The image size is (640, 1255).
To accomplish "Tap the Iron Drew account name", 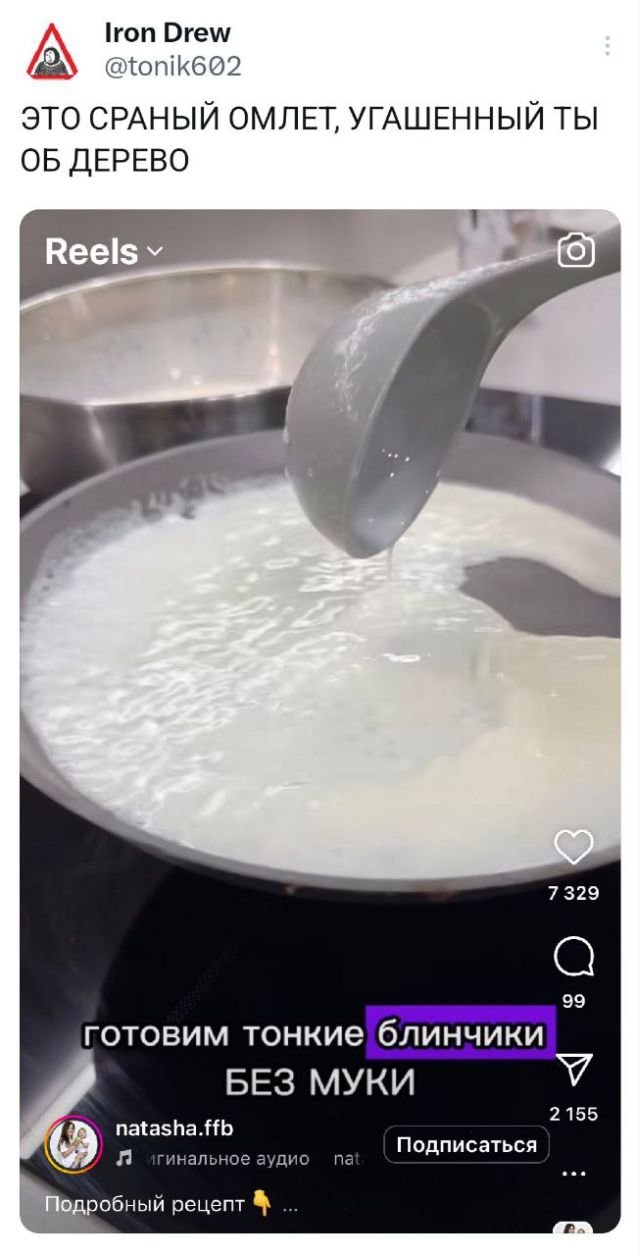I will point(167,34).
